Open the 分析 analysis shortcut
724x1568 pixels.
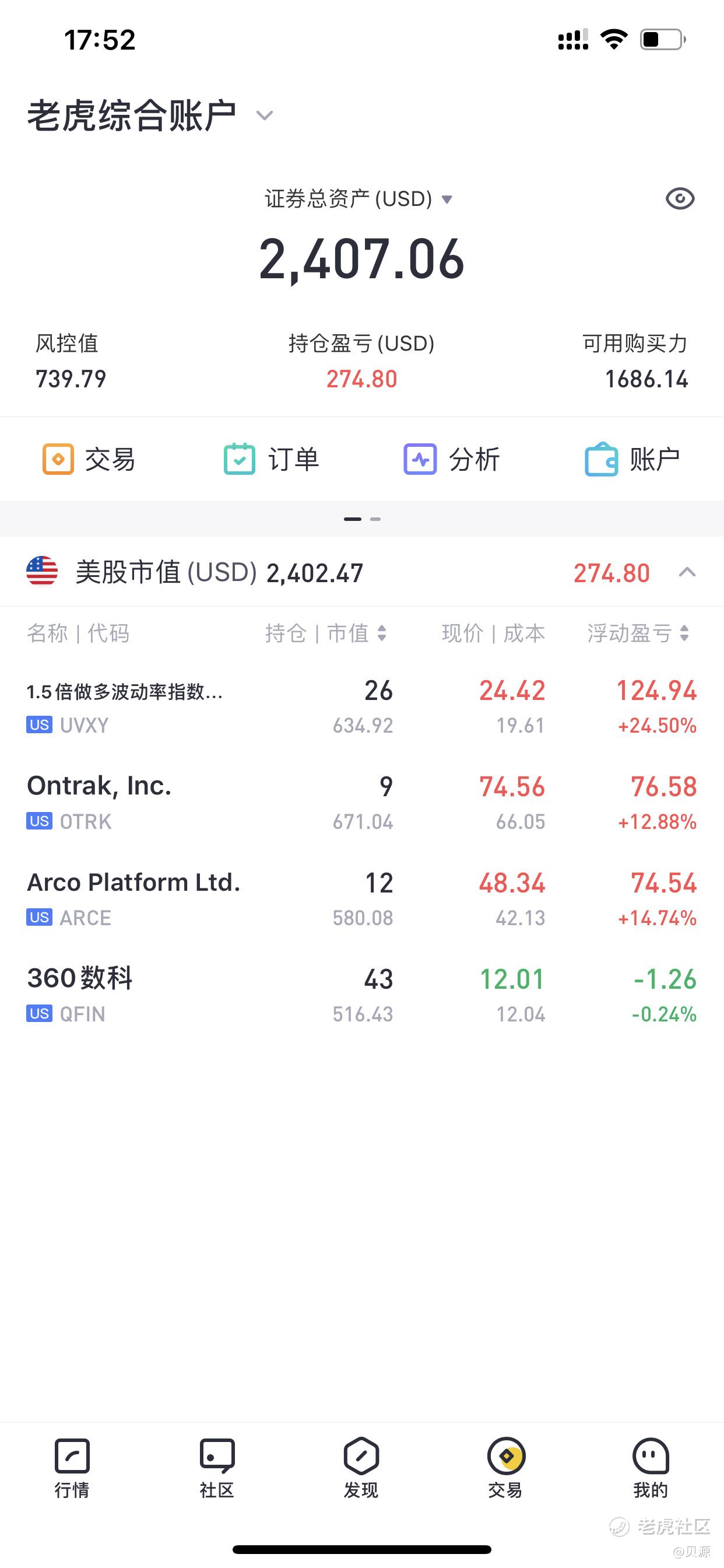pyautogui.click(x=451, y=459)
